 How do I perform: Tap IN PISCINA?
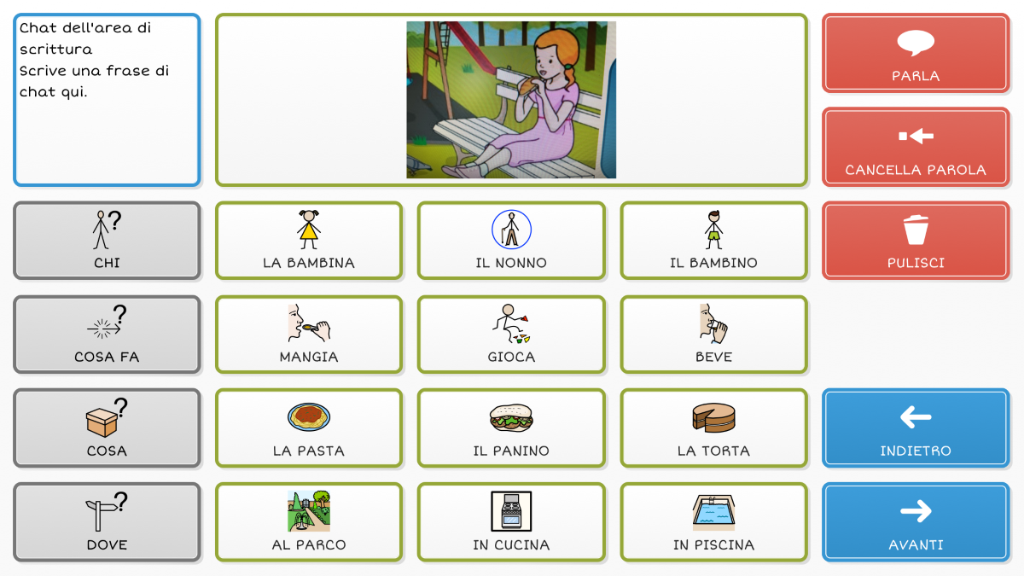(x=713, y=521)
